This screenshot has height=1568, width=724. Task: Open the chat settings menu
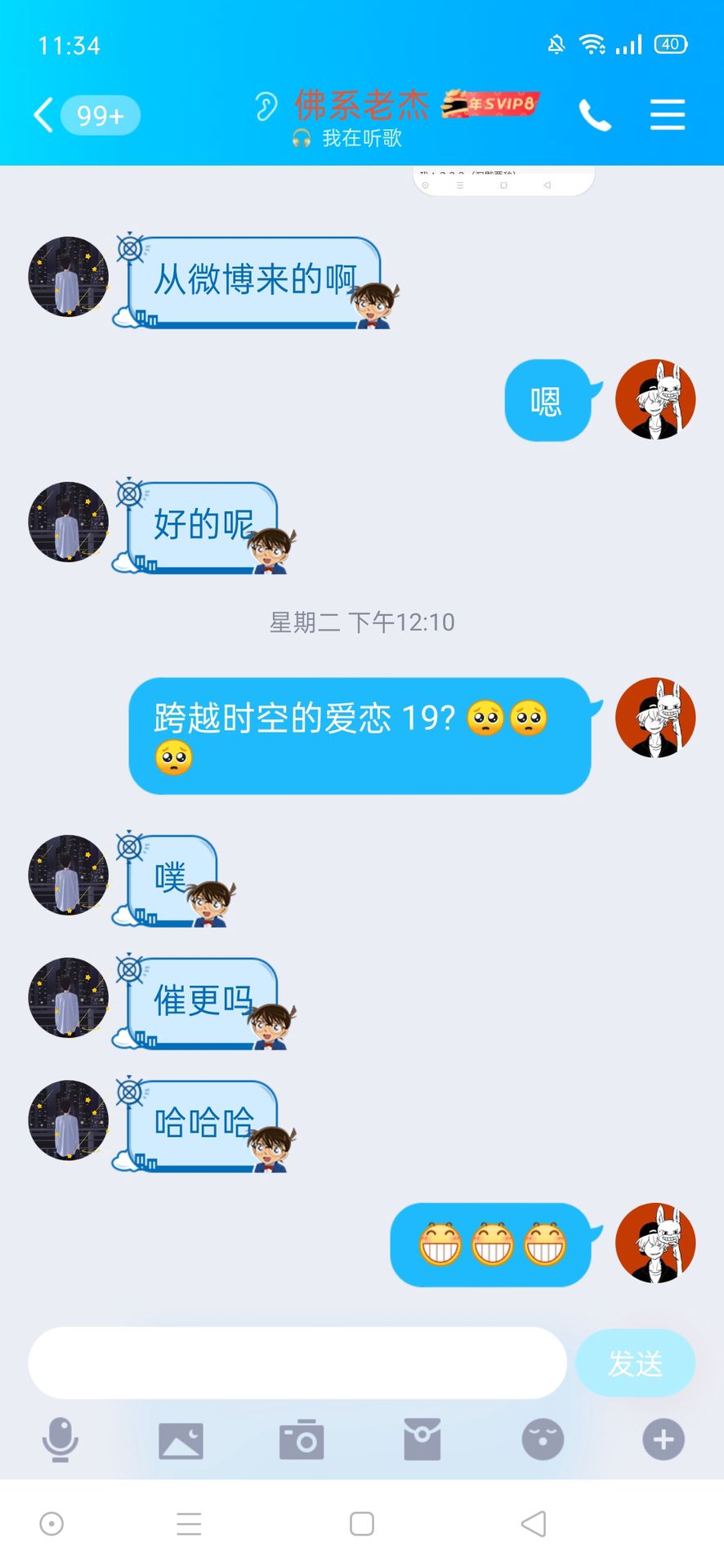point(667,114)
